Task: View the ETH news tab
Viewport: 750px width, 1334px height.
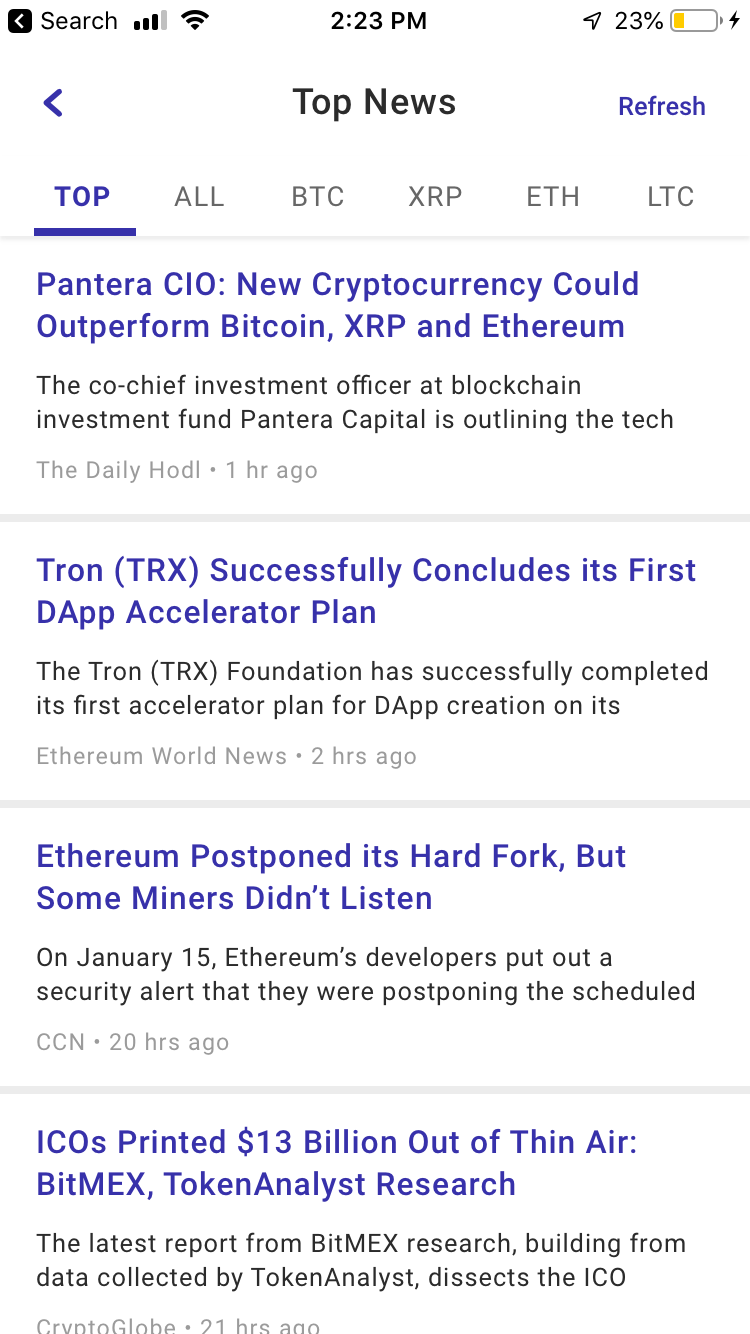Action: click(x=553, y=197)
